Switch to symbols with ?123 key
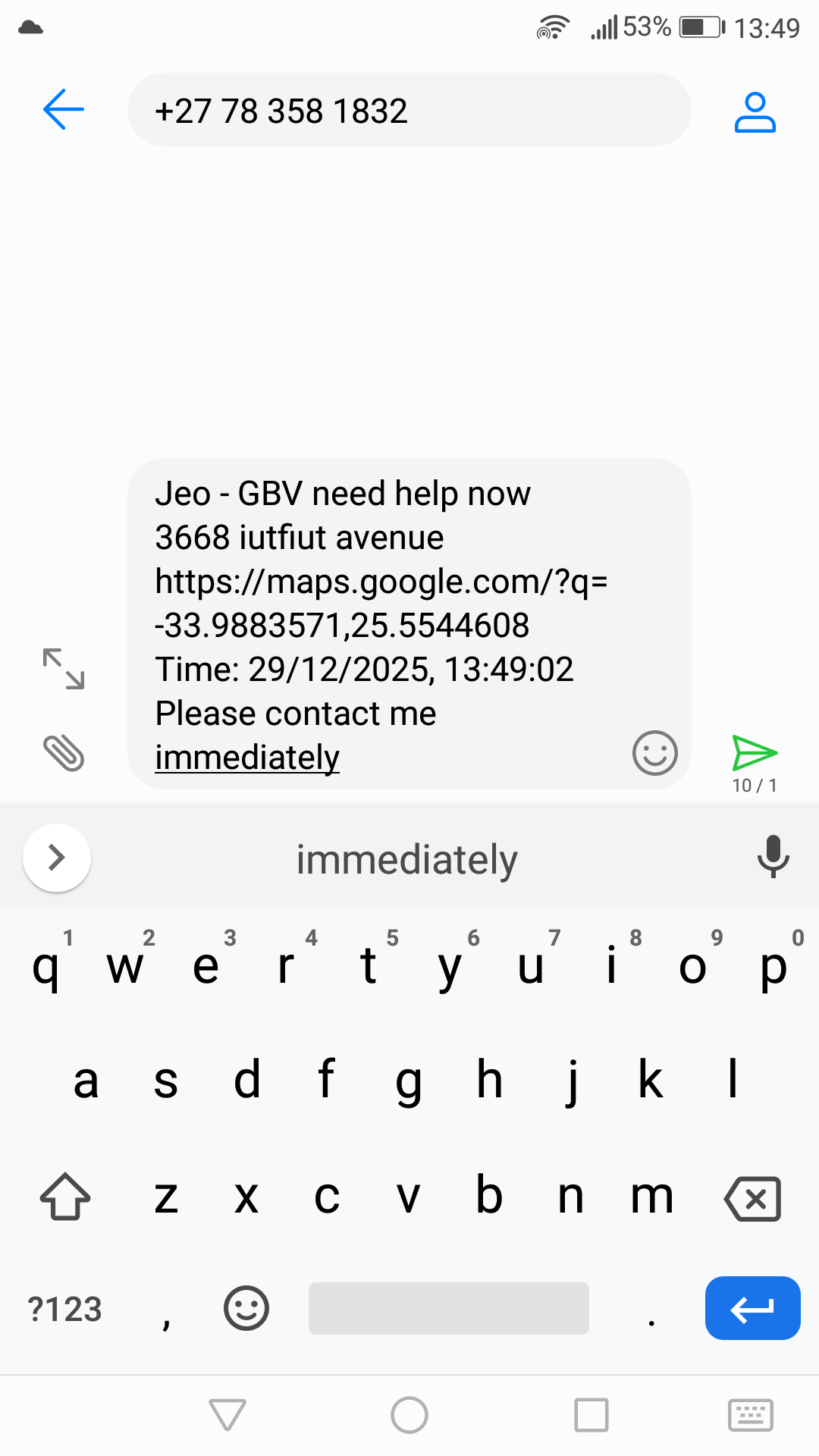Image resolution: width=819 pixels, height=1456 pixels. click(65, 1307)
